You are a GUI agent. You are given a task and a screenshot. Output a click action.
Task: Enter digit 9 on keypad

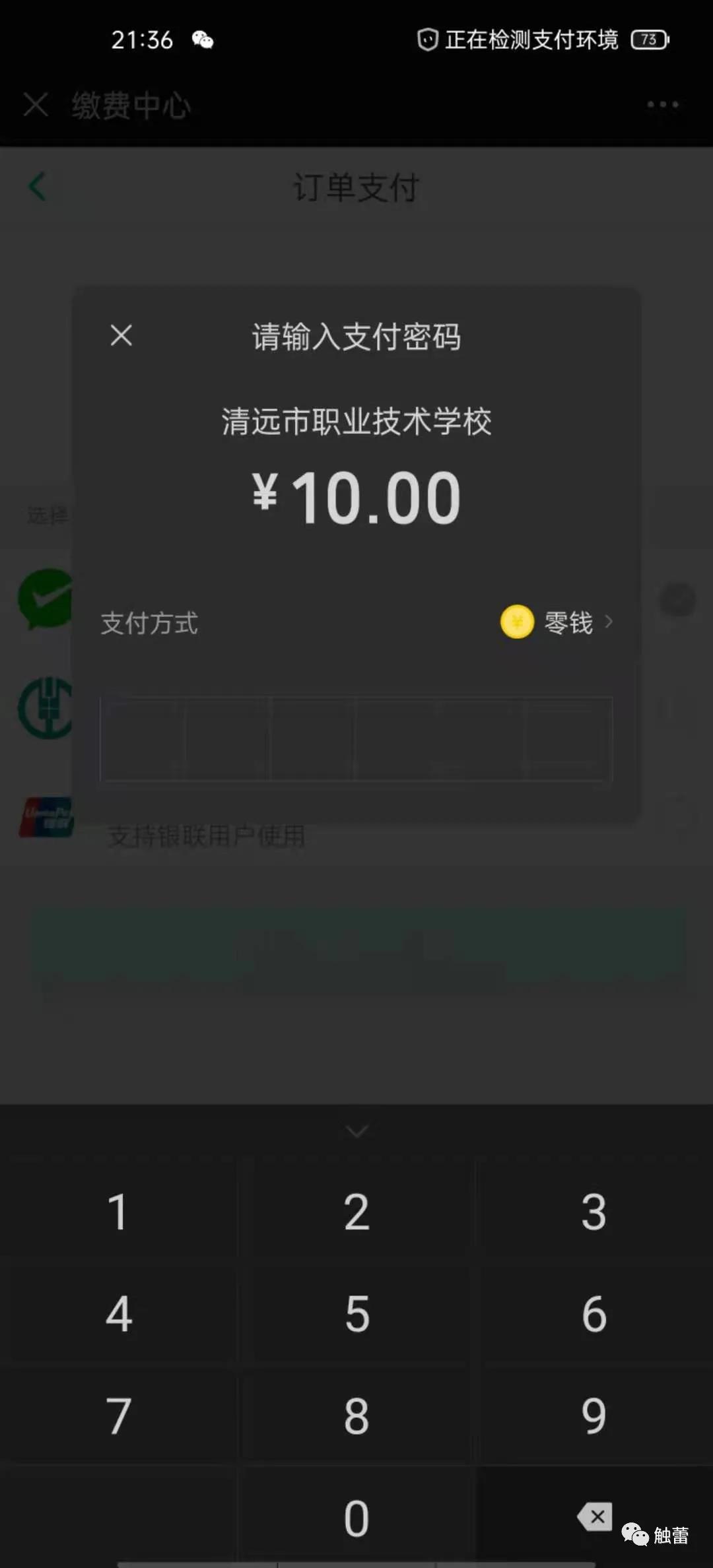(x=594, y=1416)
